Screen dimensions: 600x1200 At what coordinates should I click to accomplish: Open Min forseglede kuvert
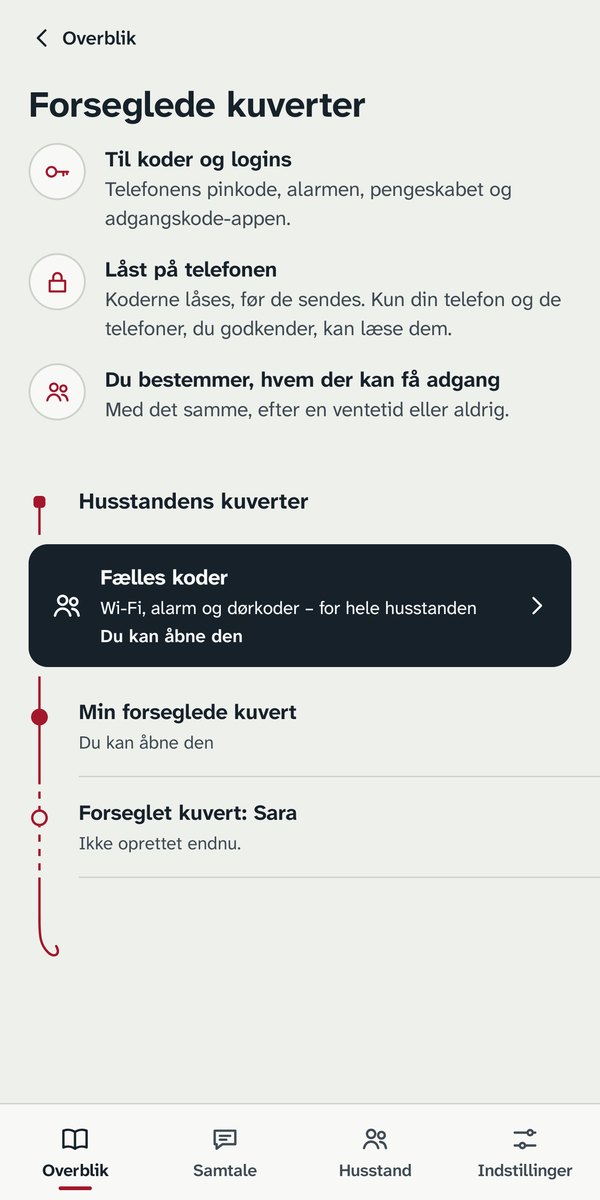click(339, 727)
